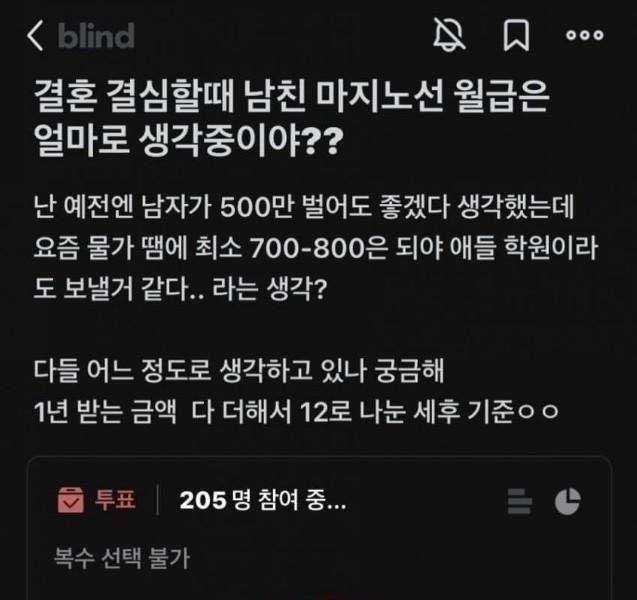Bookmark this post
Image resolution: width=637 pixels, height=600 pixels.
tap(515, 36)
